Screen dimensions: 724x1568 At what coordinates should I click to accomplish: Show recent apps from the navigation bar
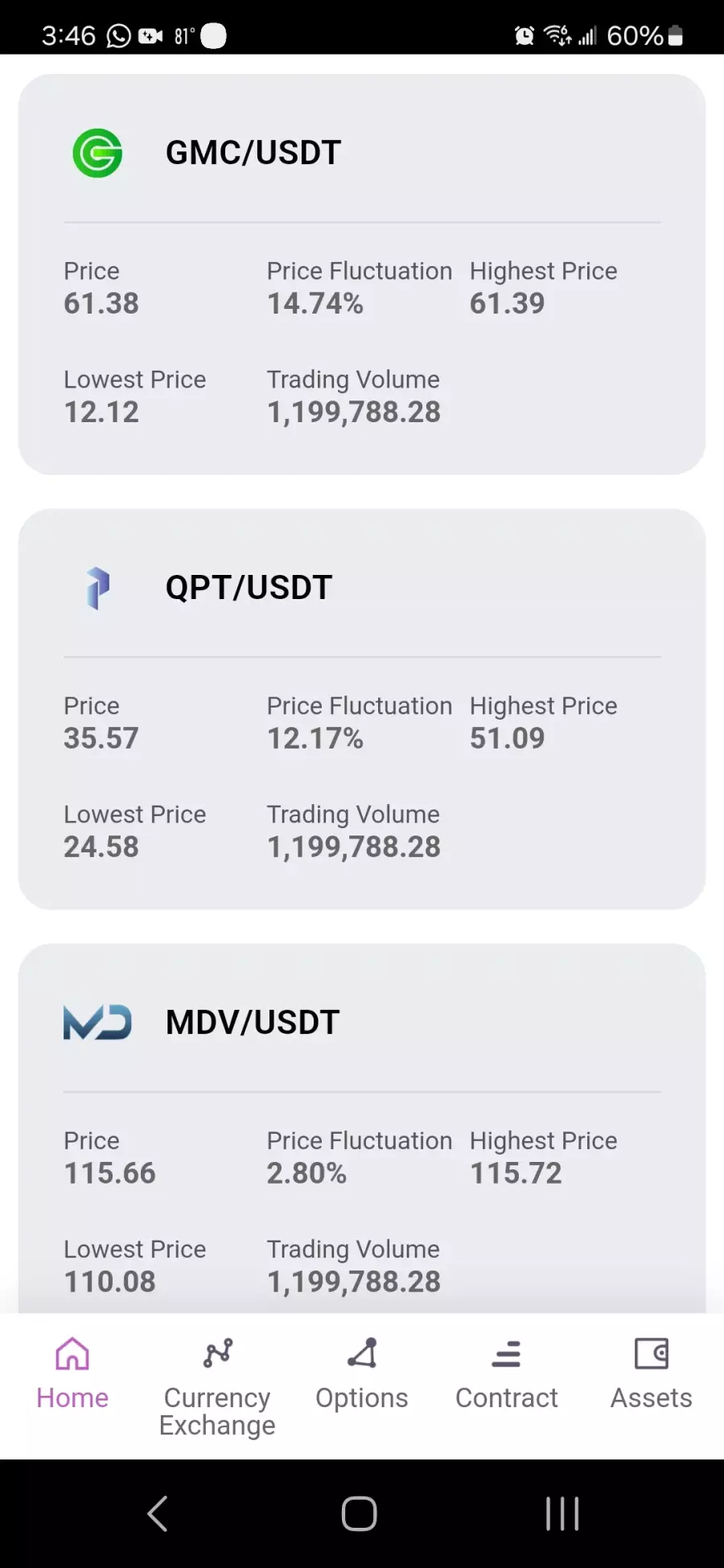(x=562, y=1514)
